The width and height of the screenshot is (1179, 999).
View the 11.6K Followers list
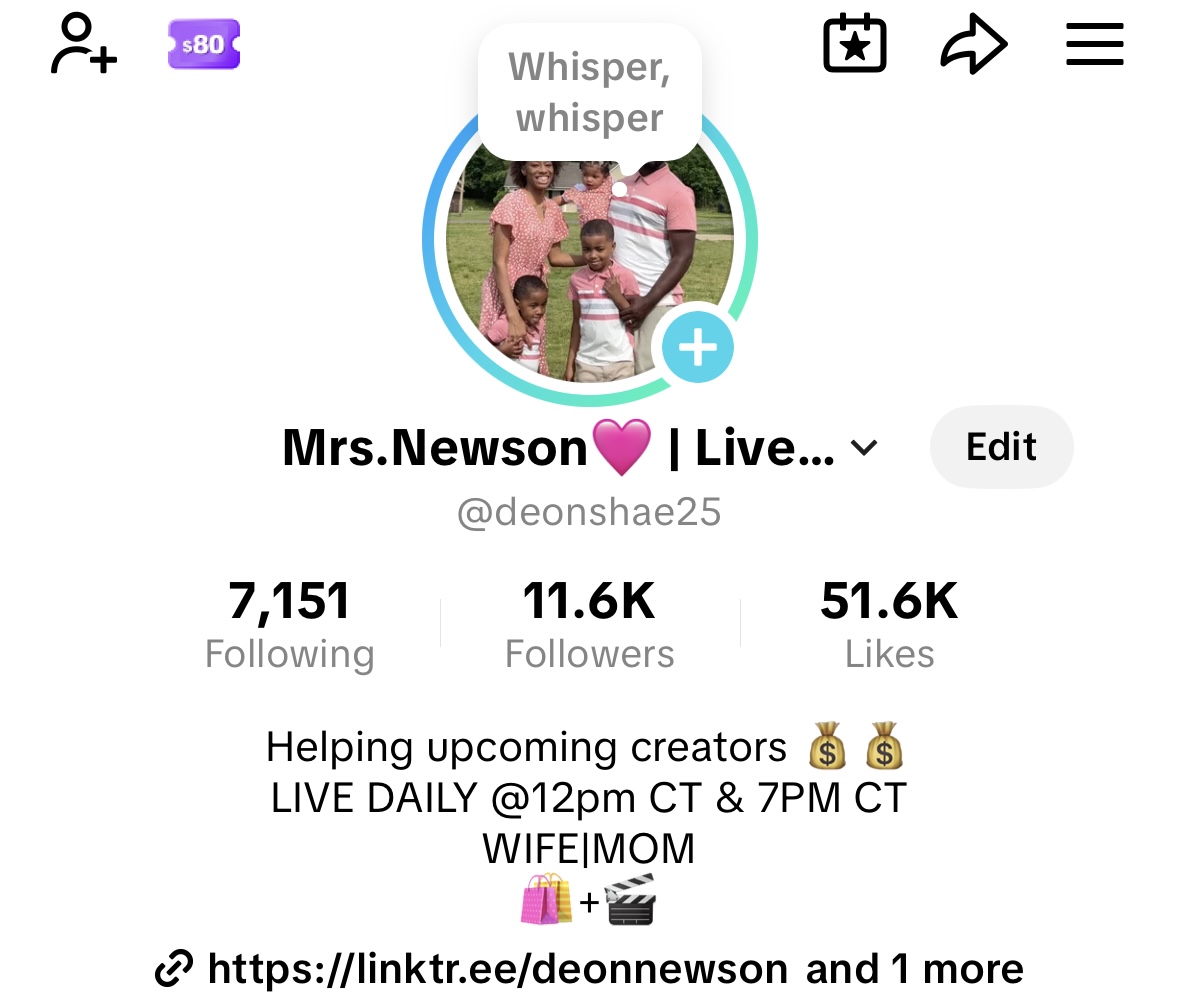coord(589,626)
